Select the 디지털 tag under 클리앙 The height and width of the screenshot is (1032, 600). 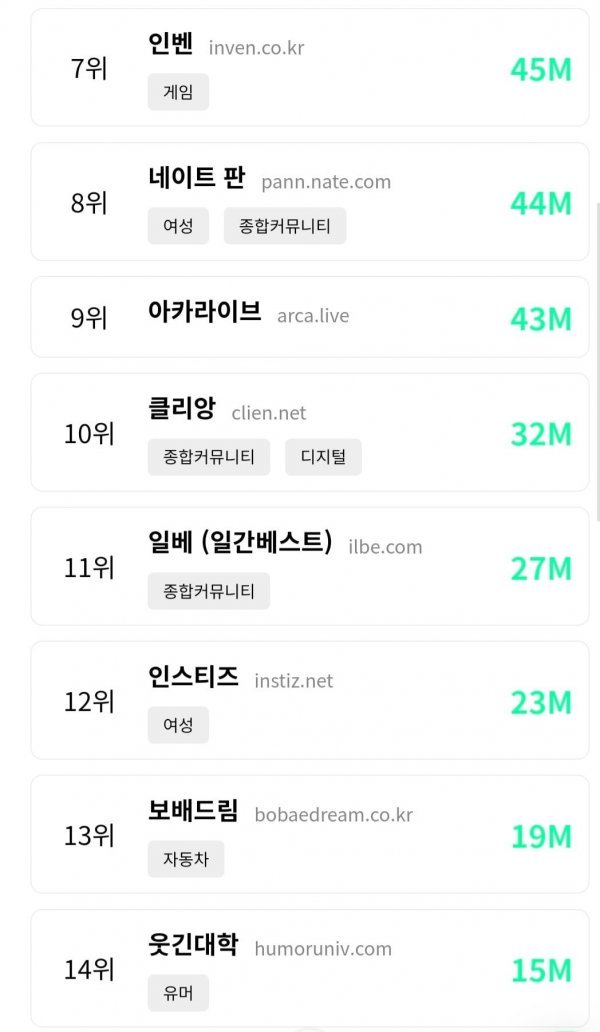pos(323,457)
